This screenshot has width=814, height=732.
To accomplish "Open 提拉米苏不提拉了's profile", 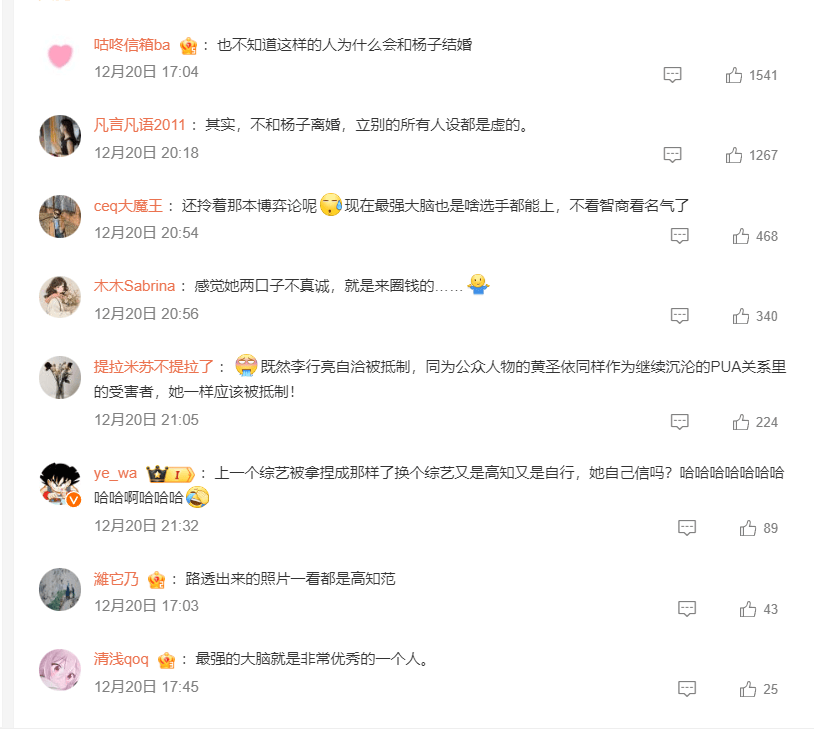I will coord(154,366).
